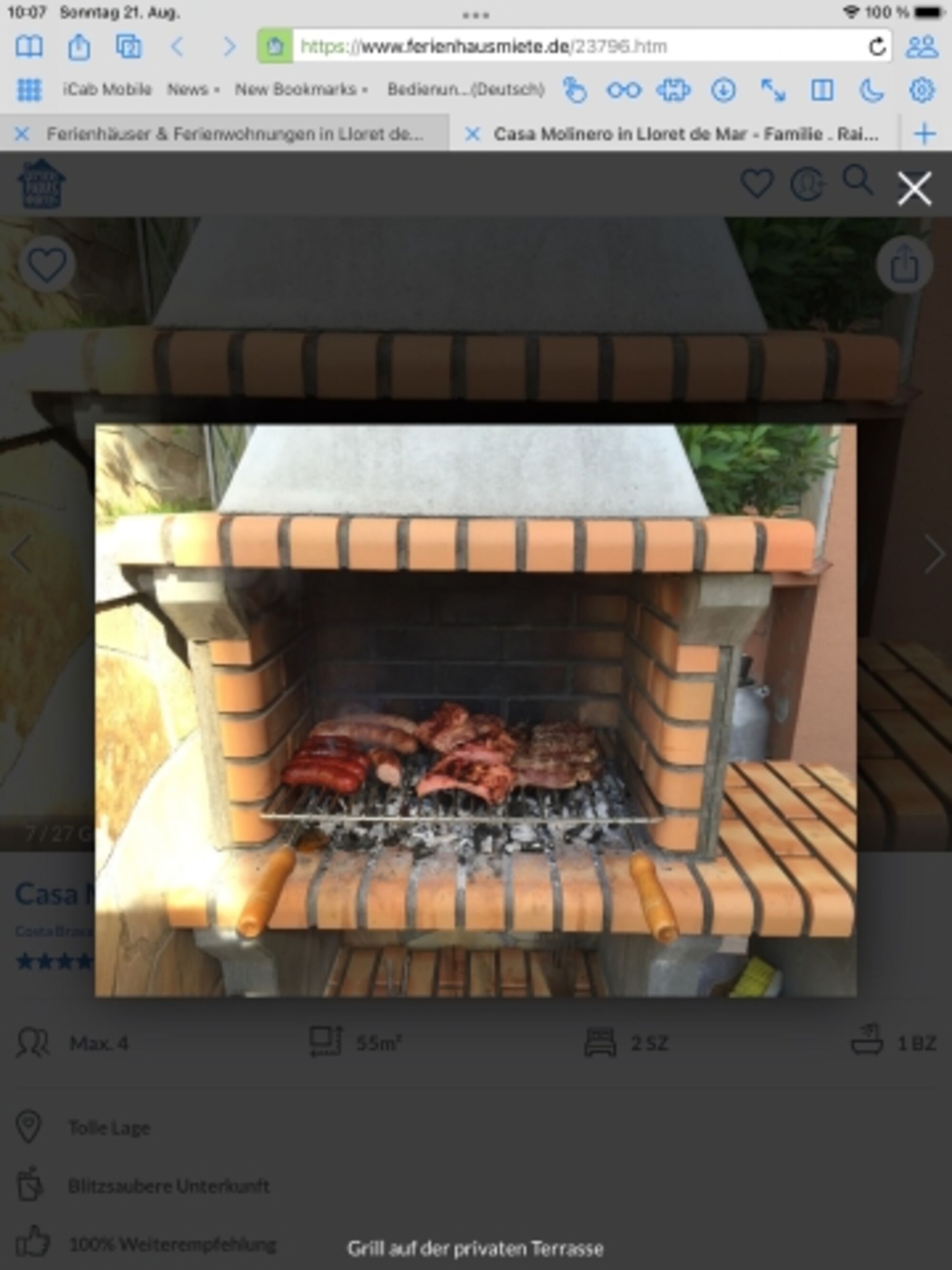952x1270 pixels.
Task: Open the iCab Mobile bookmark
Action: (107, 90)
